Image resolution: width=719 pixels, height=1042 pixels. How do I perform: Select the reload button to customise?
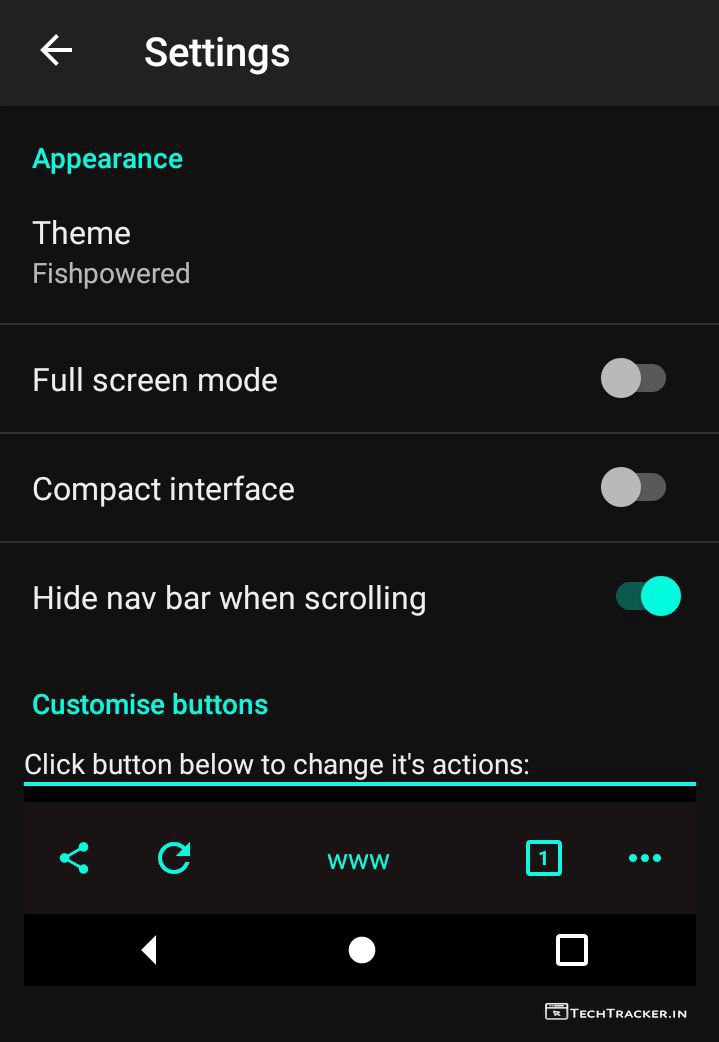[x=174, y=858]
